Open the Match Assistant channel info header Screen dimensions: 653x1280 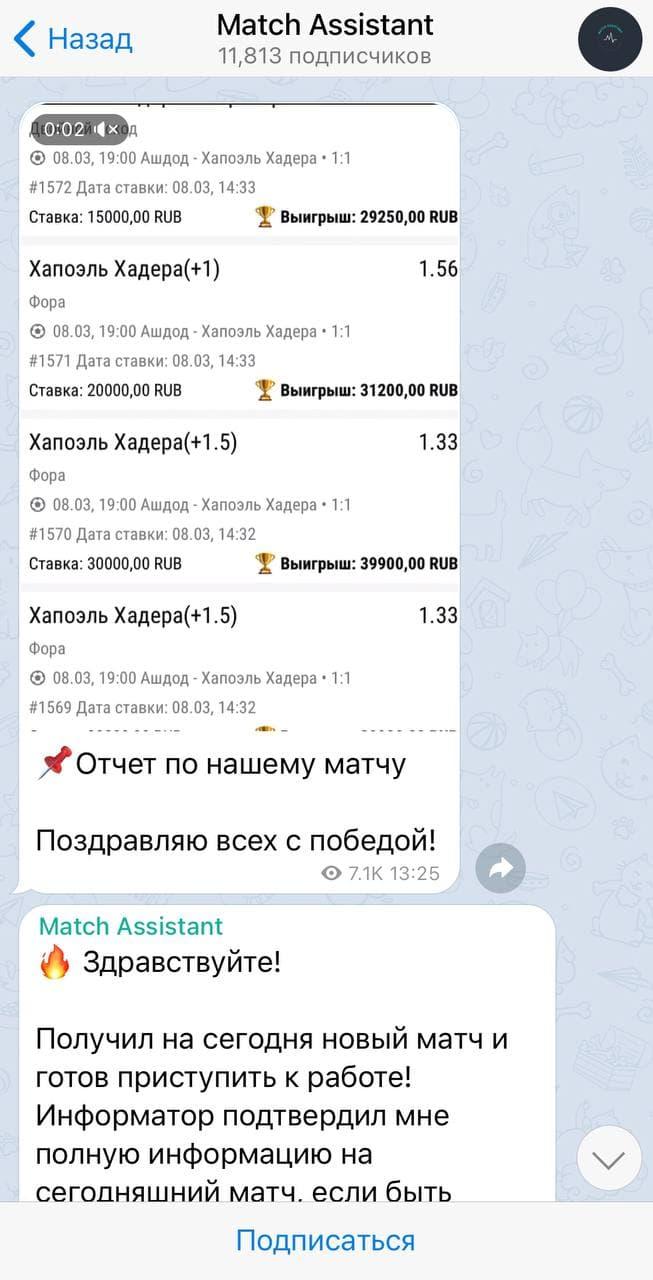pos(325,38)
